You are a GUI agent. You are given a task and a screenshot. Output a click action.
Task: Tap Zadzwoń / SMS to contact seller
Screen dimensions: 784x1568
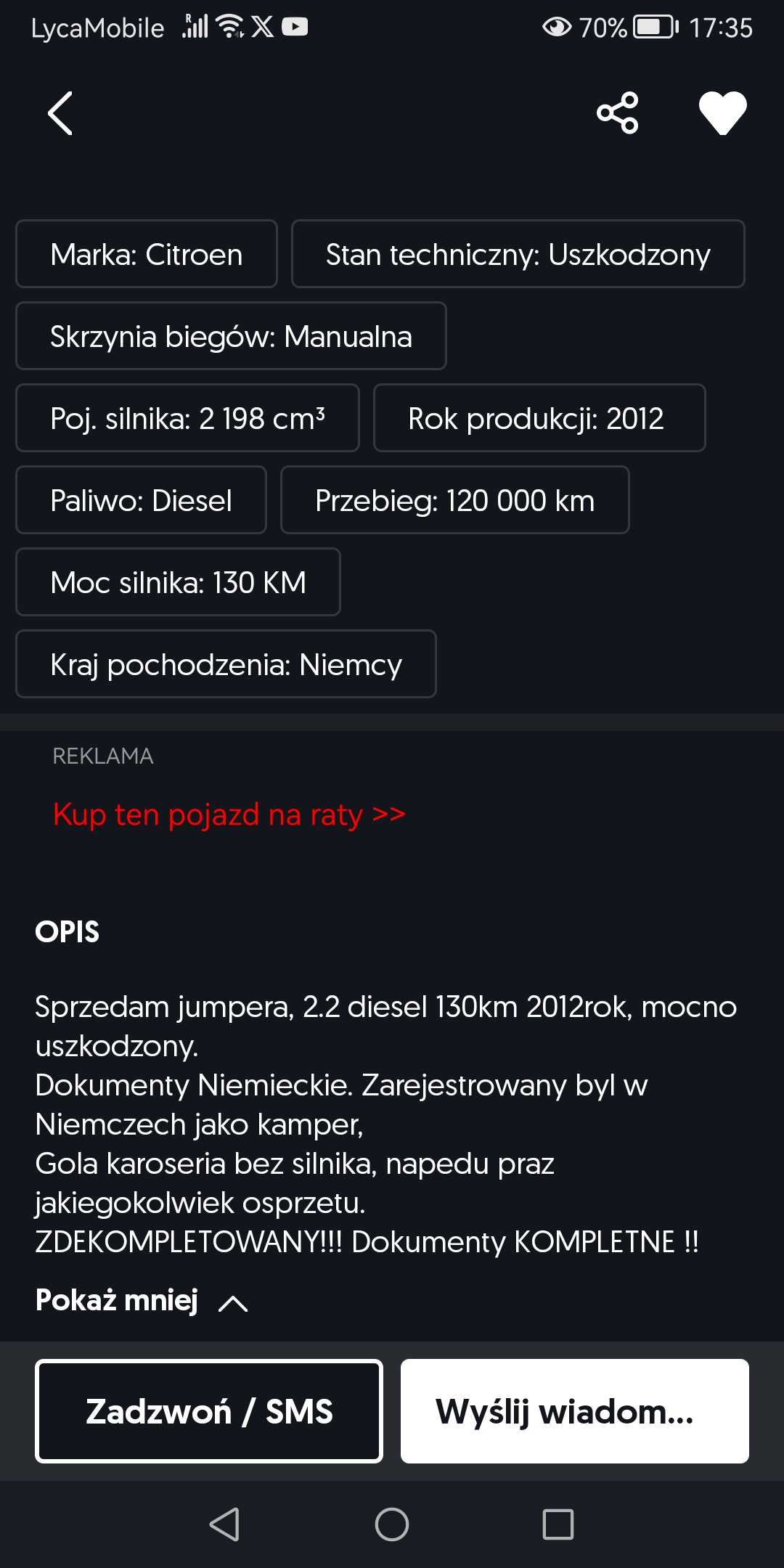(209, 1411)
